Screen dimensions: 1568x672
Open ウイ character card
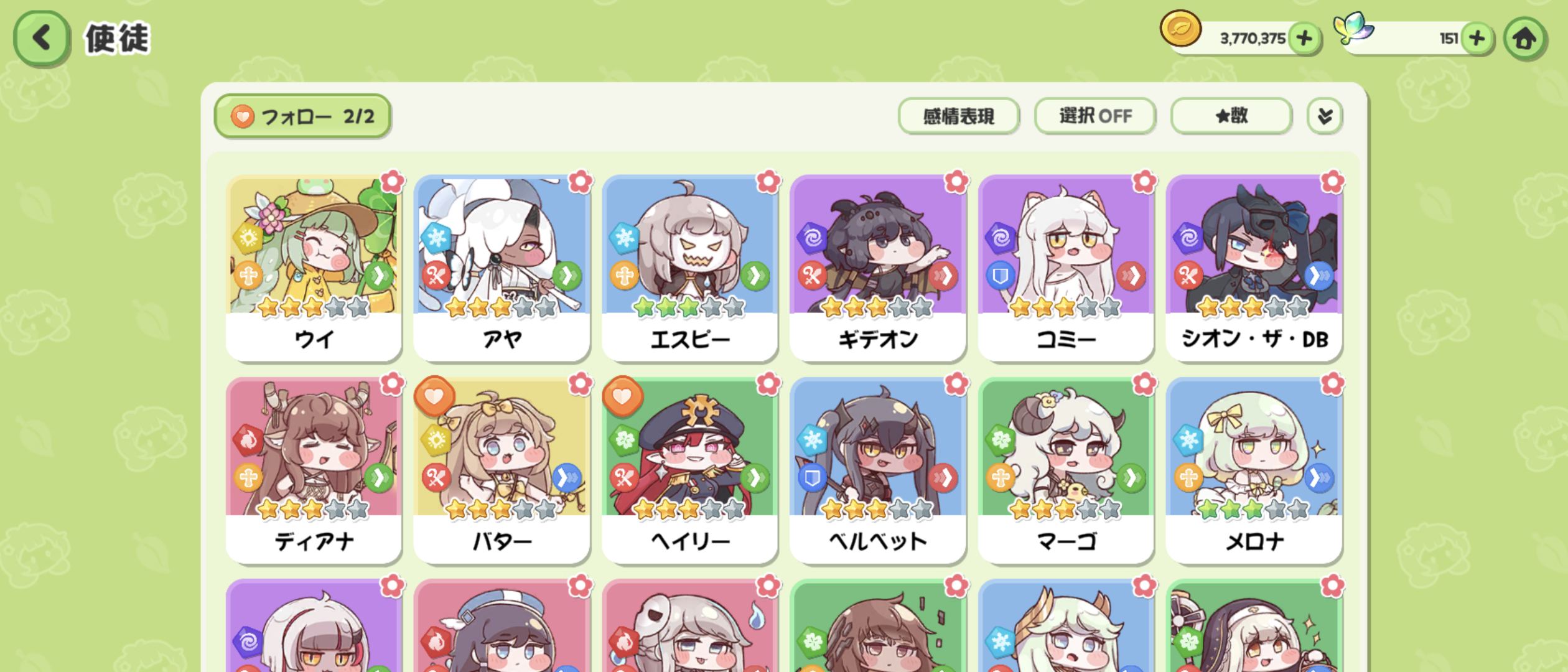click(314, 268)
